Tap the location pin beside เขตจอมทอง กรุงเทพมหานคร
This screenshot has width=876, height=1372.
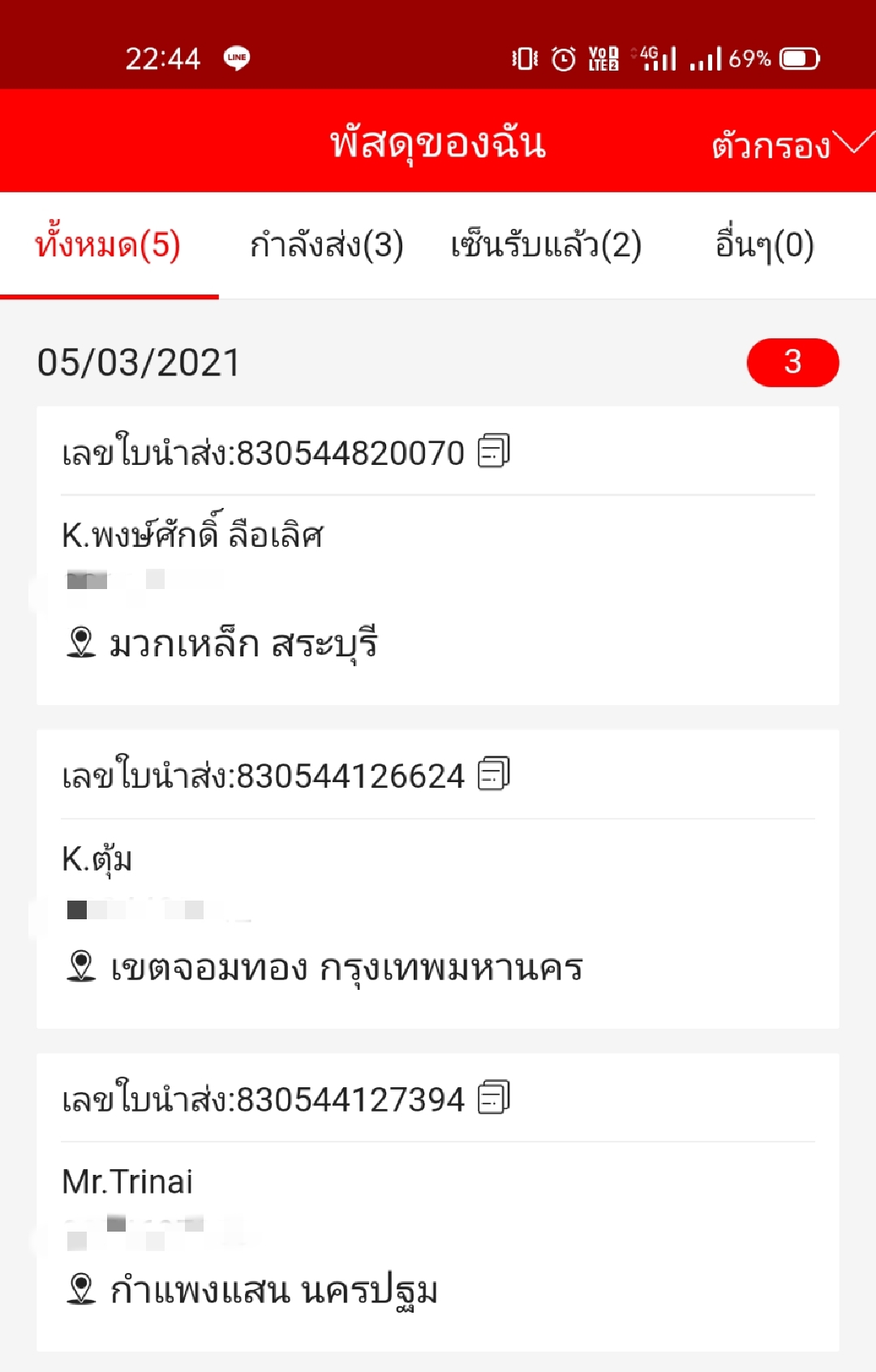click(x=79, y=967)
